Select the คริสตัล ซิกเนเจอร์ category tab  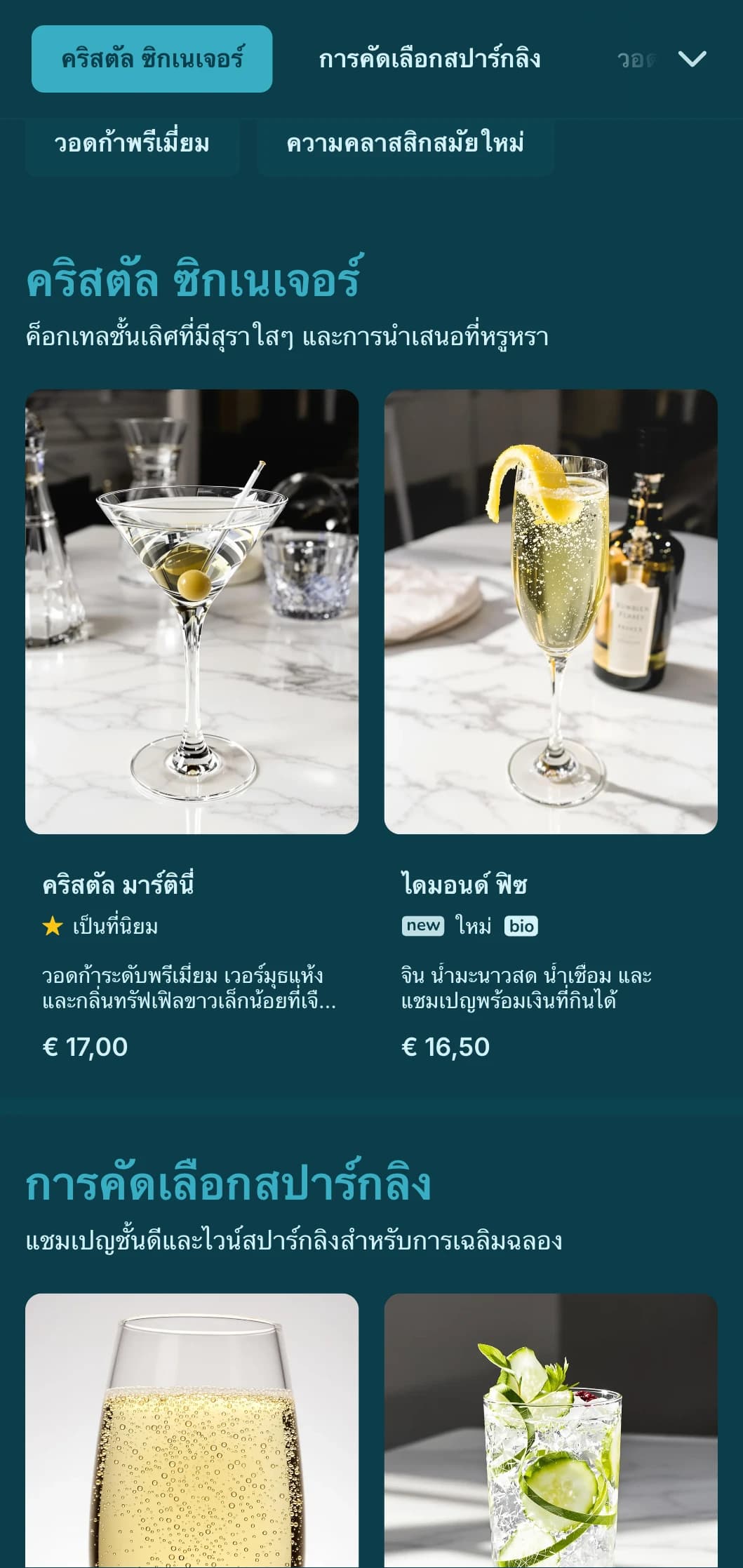click(x=152, y=59)
